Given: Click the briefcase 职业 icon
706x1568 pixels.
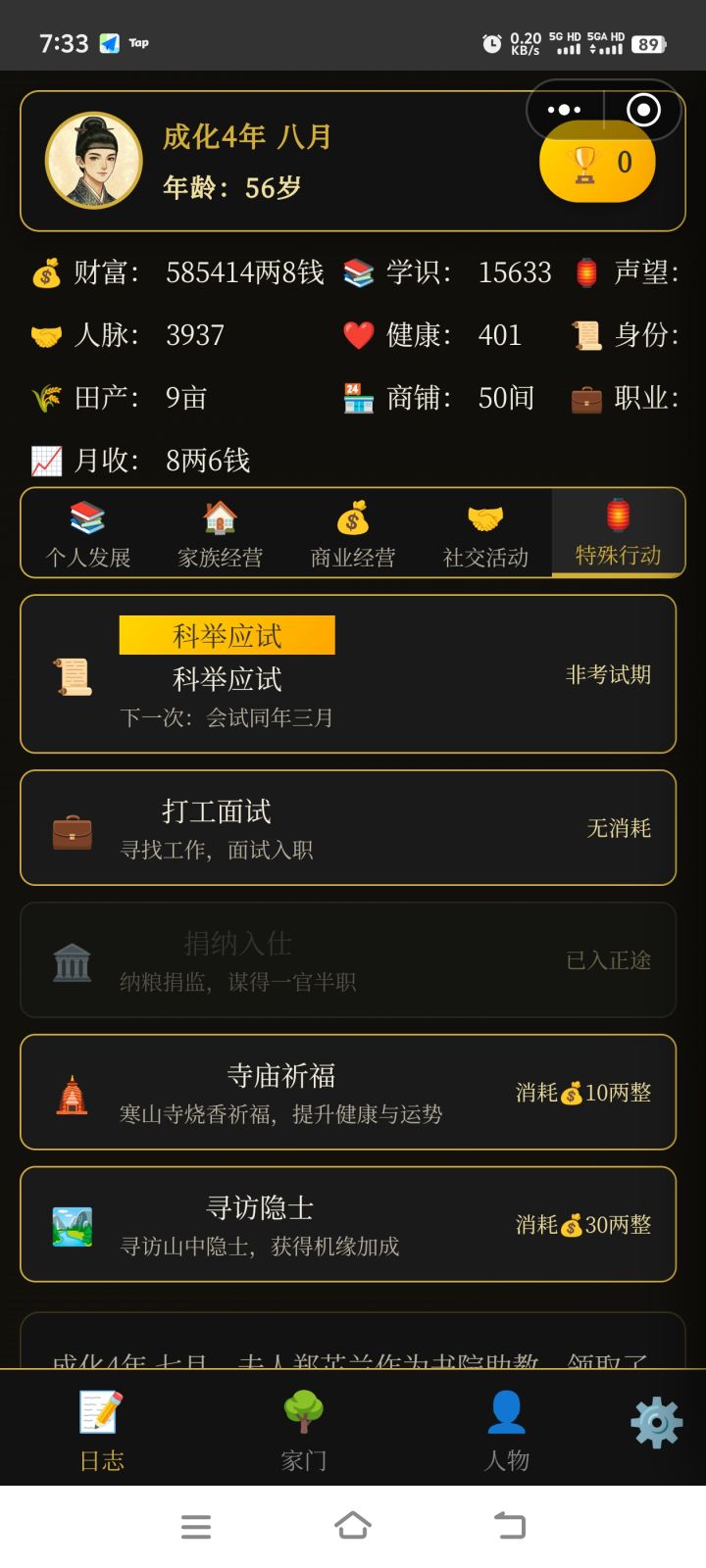Looking at the screenshot, I should click(x=587, y=398).
